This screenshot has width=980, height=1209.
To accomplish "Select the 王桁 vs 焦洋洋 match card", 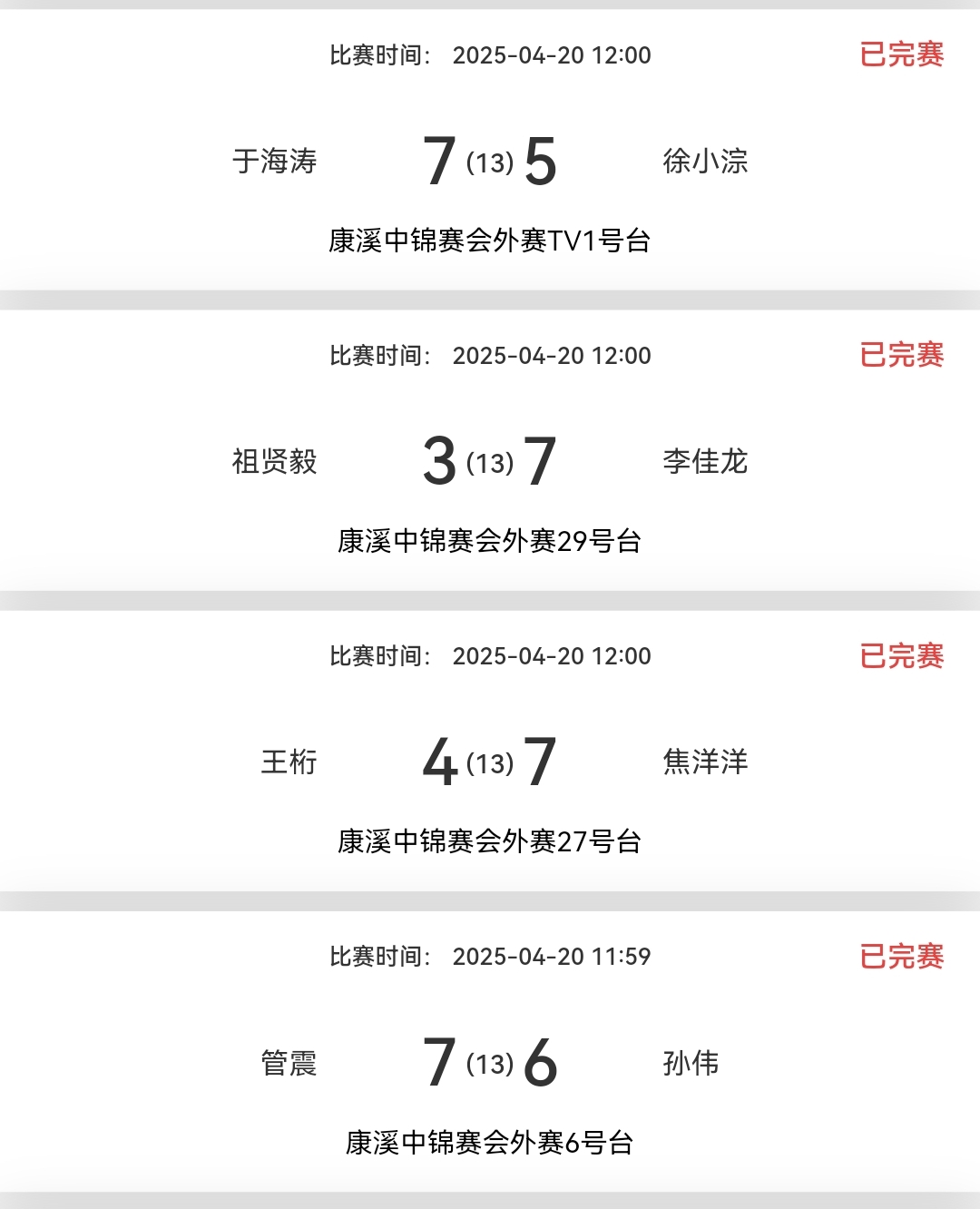I will point(490,761).
